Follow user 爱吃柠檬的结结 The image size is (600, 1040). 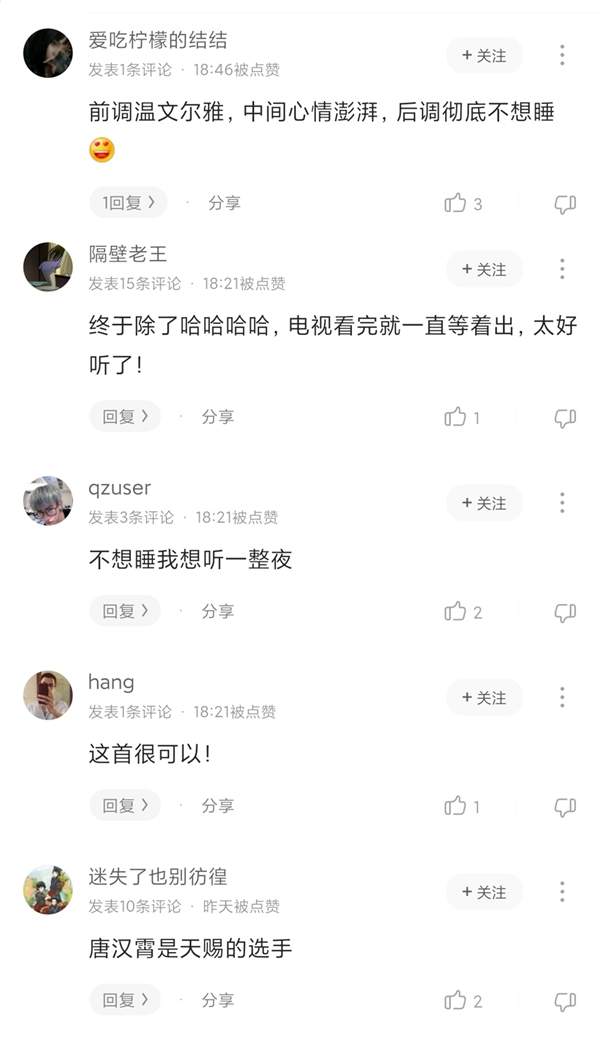coord(484,56)
